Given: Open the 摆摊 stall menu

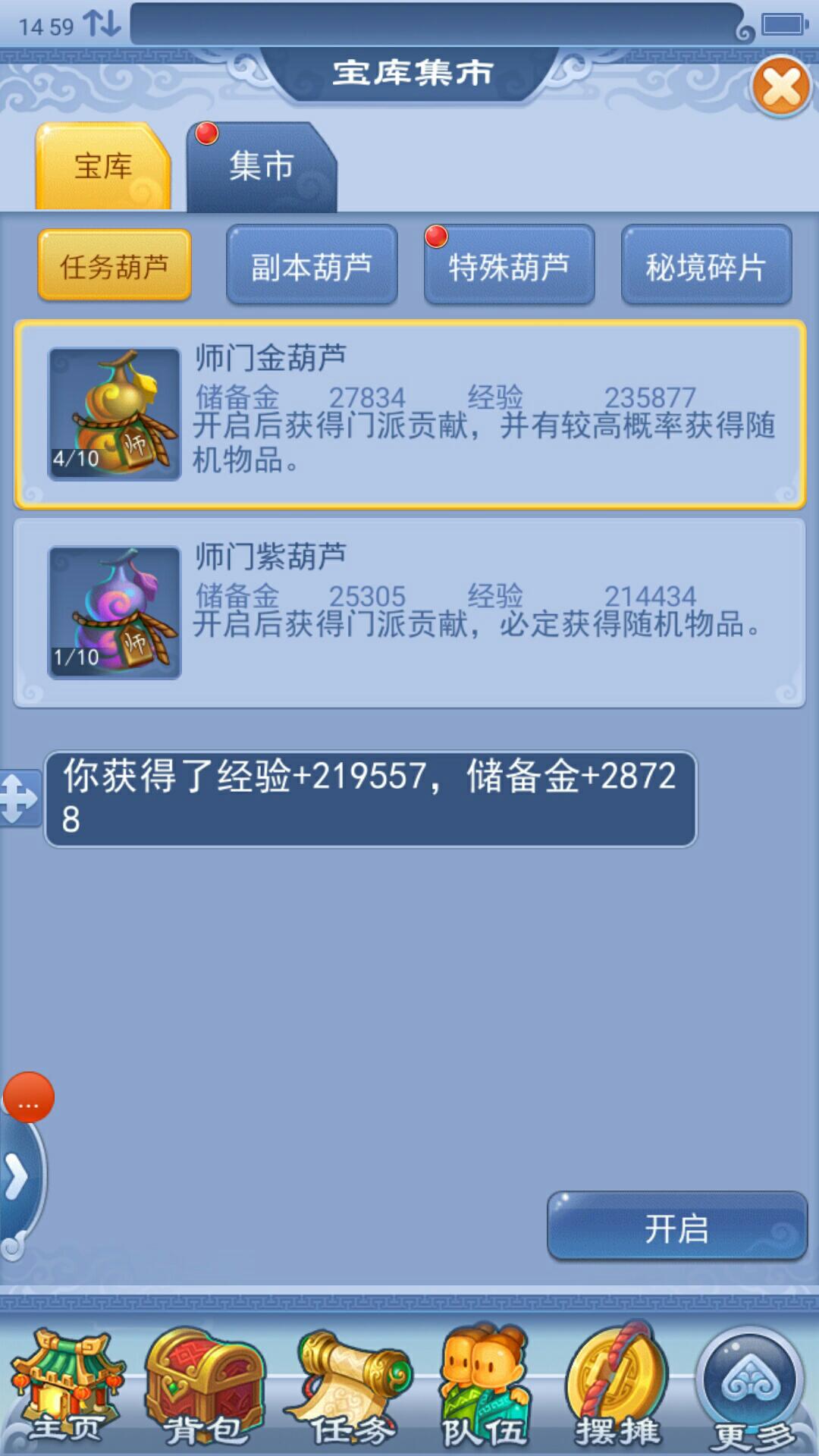Looking at the screenshot, I should point(617,1388).
